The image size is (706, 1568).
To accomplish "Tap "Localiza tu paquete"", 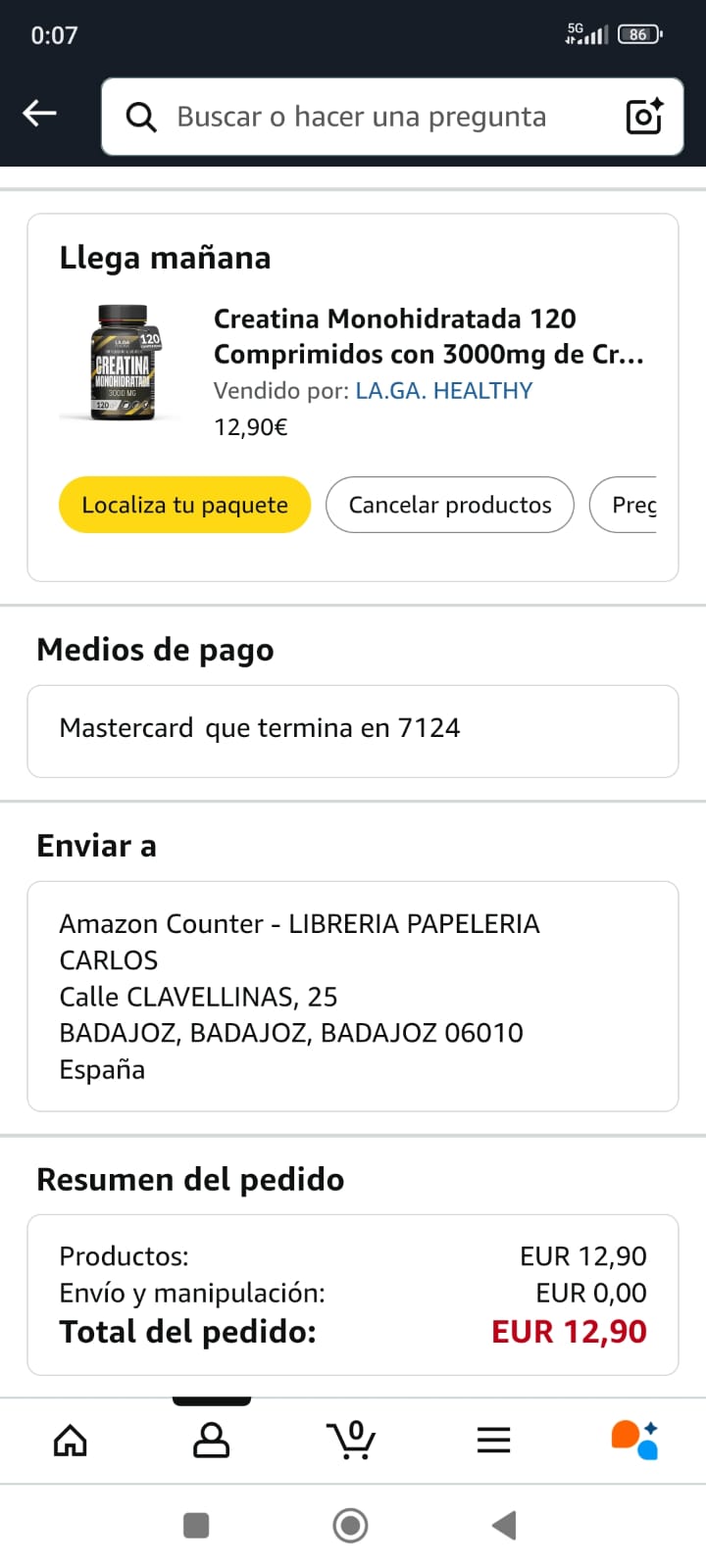I will [x=184, y=505].
